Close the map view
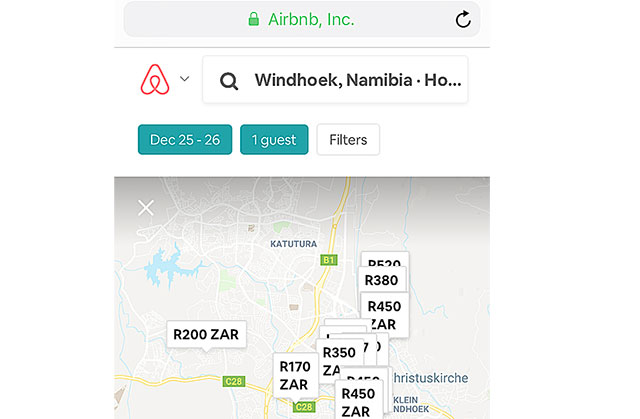Image resolution: width=640 pixels, height=419 pixels. [146, 207]
